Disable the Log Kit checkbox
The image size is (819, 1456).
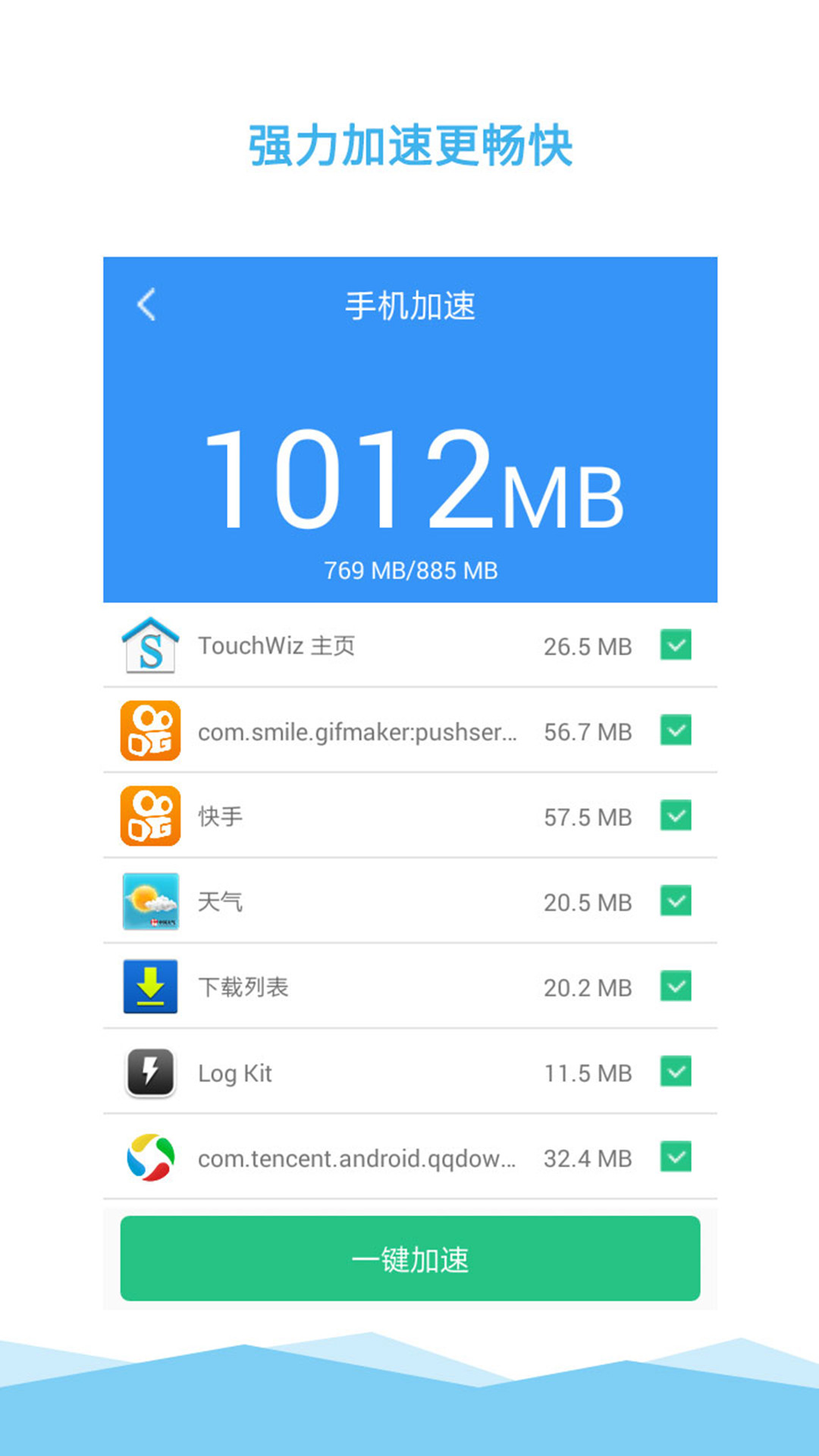click(x=677, y=1072)
